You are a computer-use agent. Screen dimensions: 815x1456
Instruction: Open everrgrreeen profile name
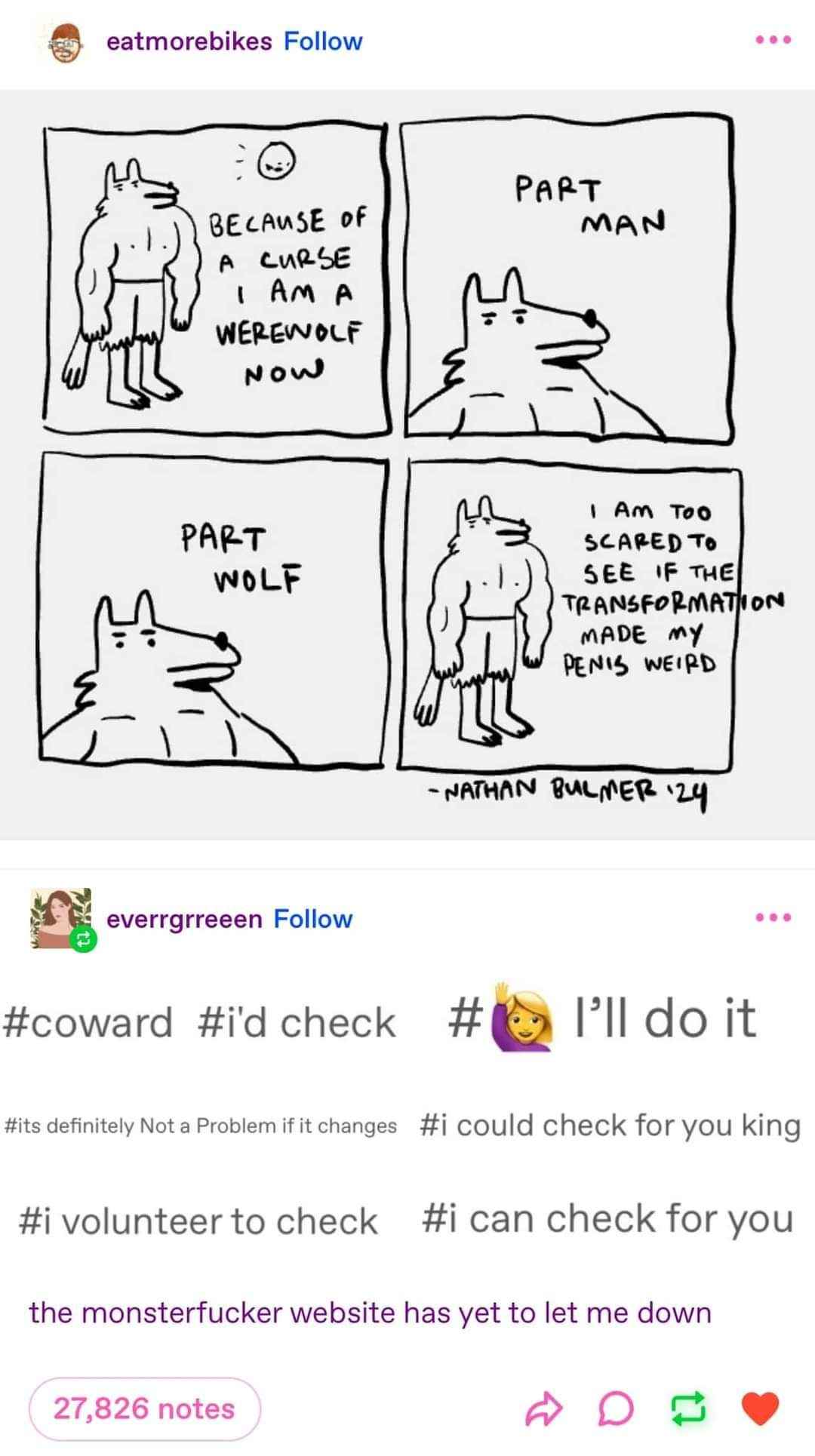tap(185, 919)
